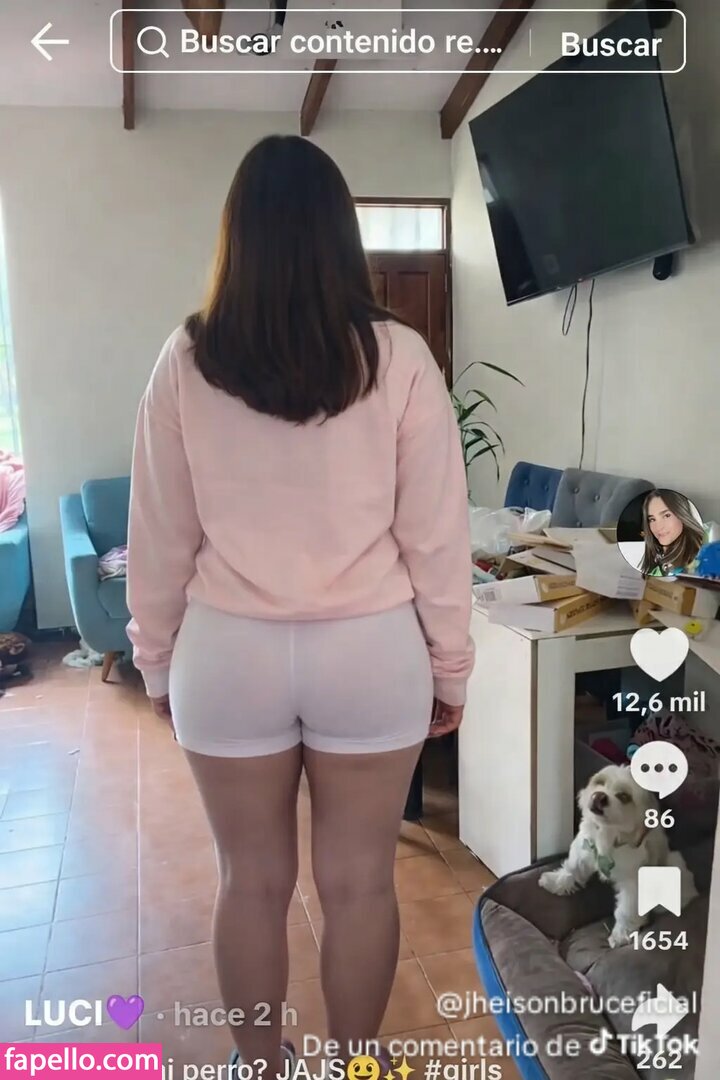Go back with the top-left arrow
This screenshot has width=720, height=1080.
point(49,42)
